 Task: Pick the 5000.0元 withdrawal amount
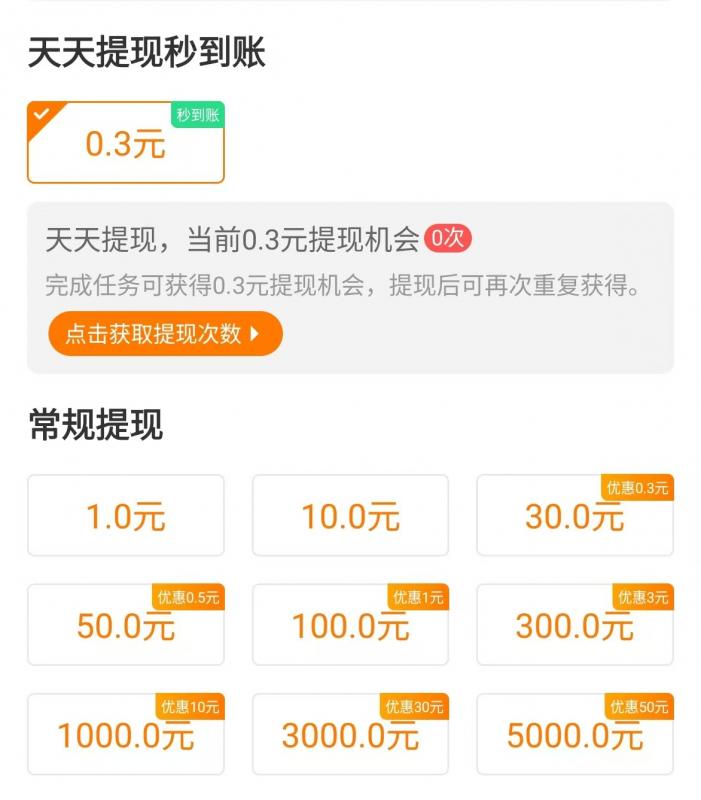[x=574, y=735]
